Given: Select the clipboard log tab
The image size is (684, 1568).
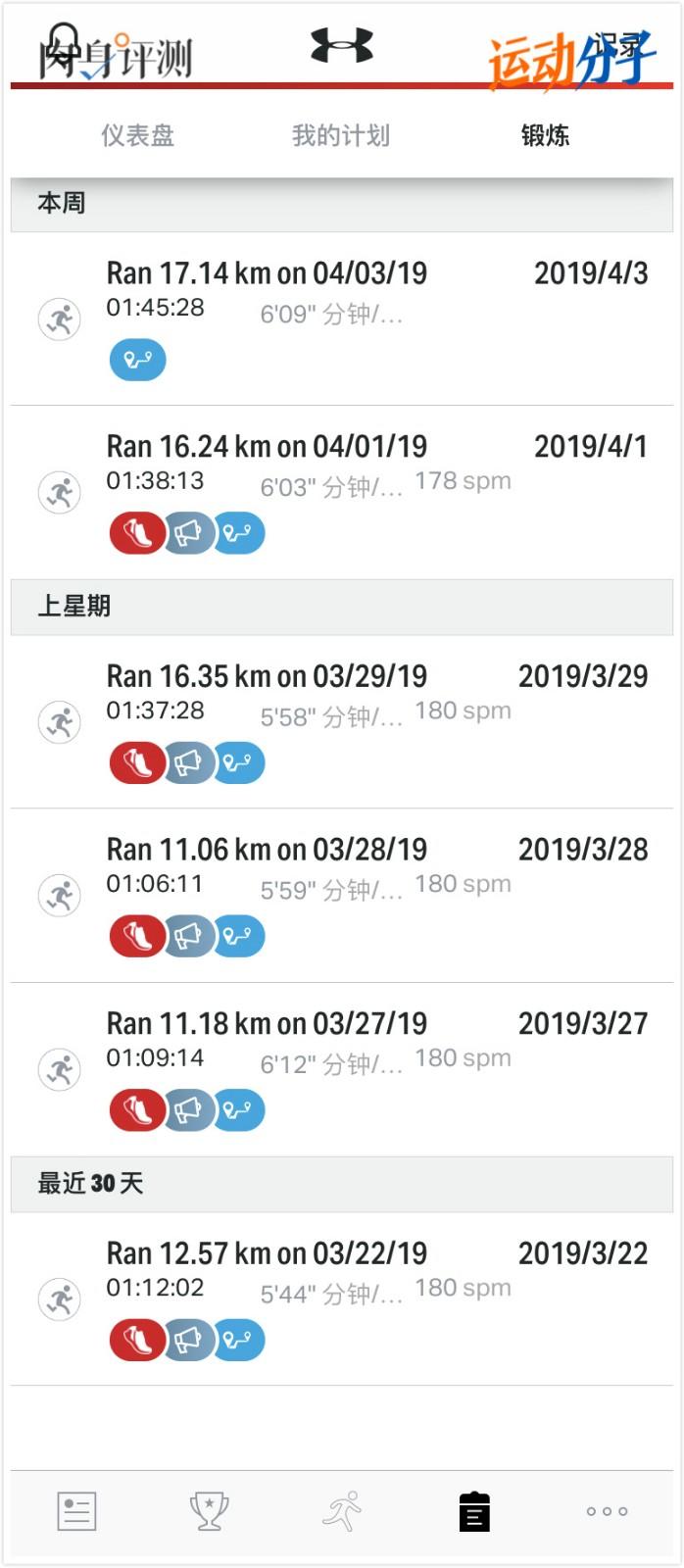Looking at the screenshot, I should point(474,1511).
